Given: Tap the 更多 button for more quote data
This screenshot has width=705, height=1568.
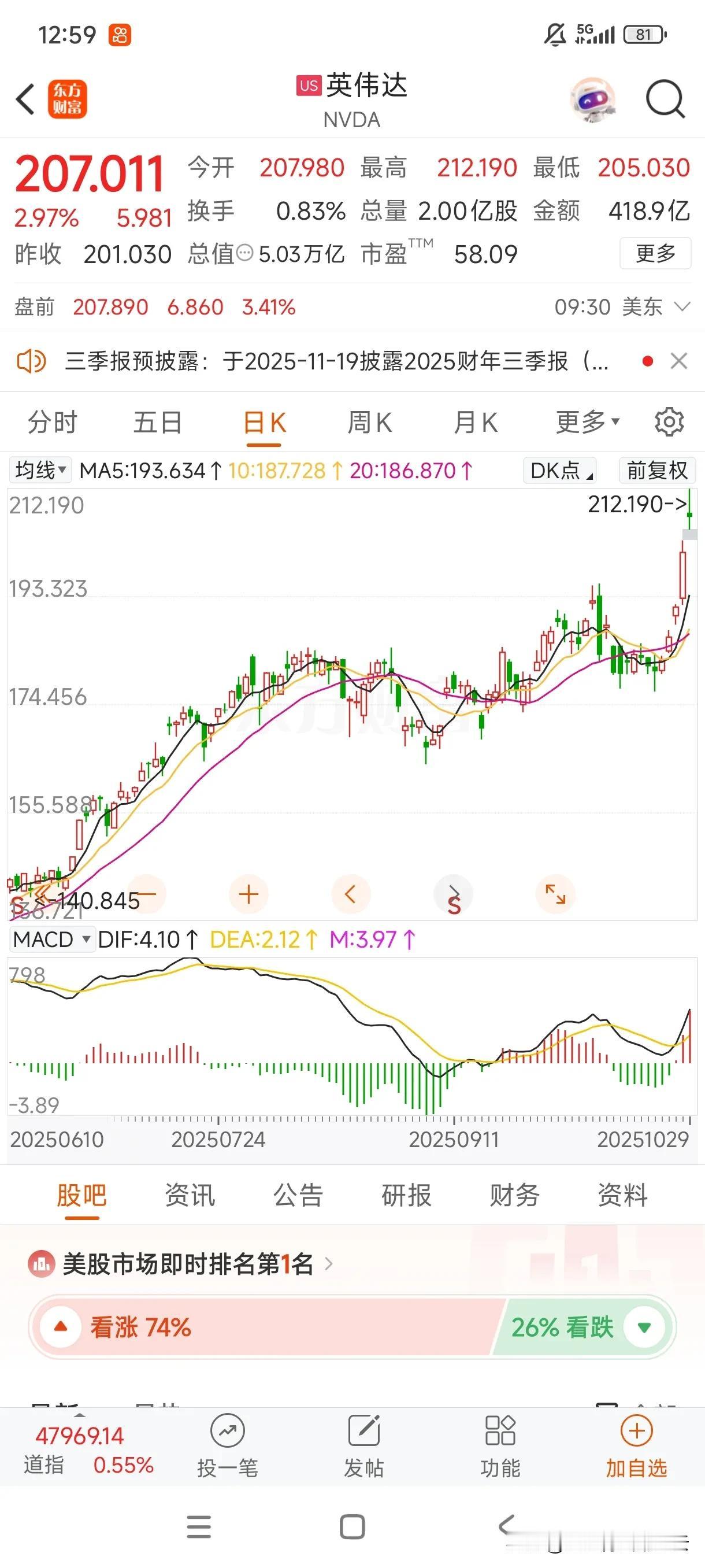Looking at the screenshot, I should tap(655, 254).
